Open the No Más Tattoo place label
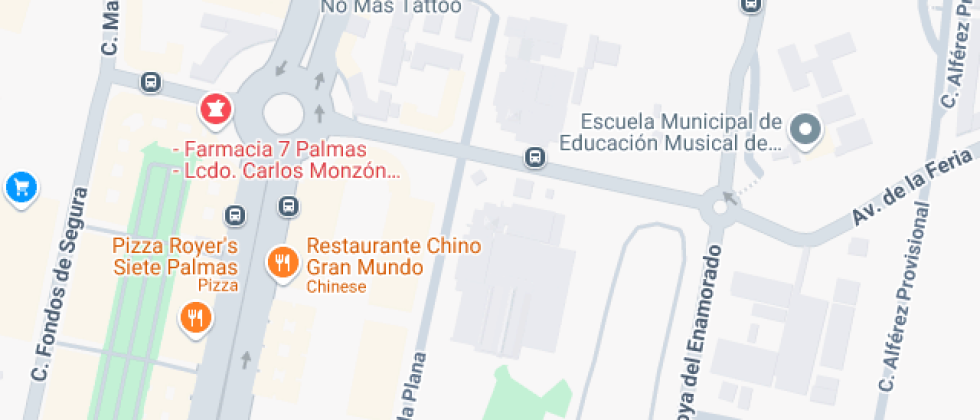 pos(391,7)
